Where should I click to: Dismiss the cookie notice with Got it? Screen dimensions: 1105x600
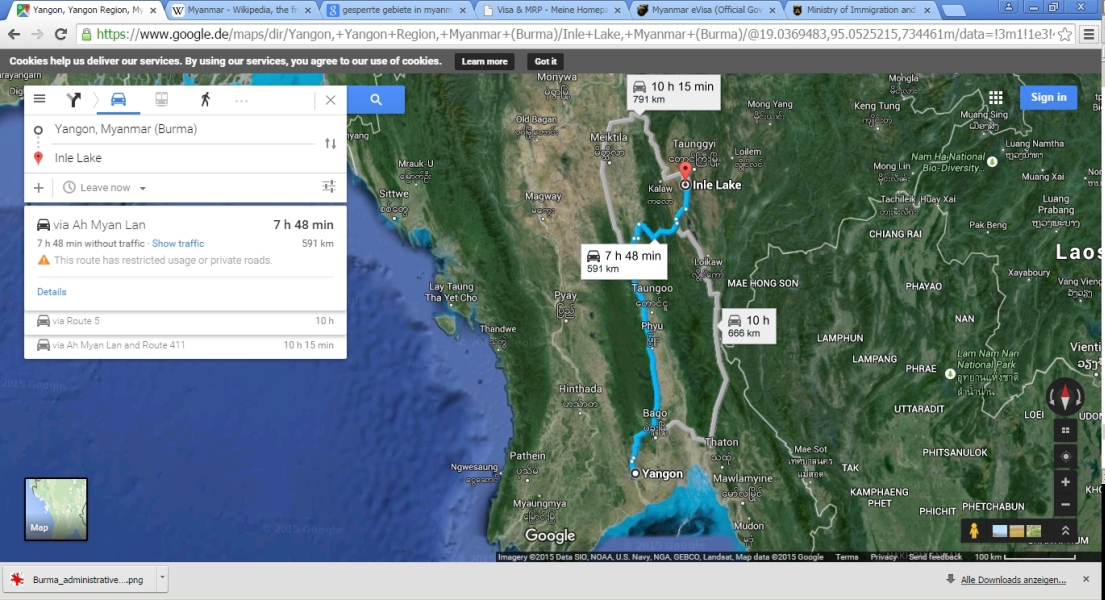(x=545, y=61)
